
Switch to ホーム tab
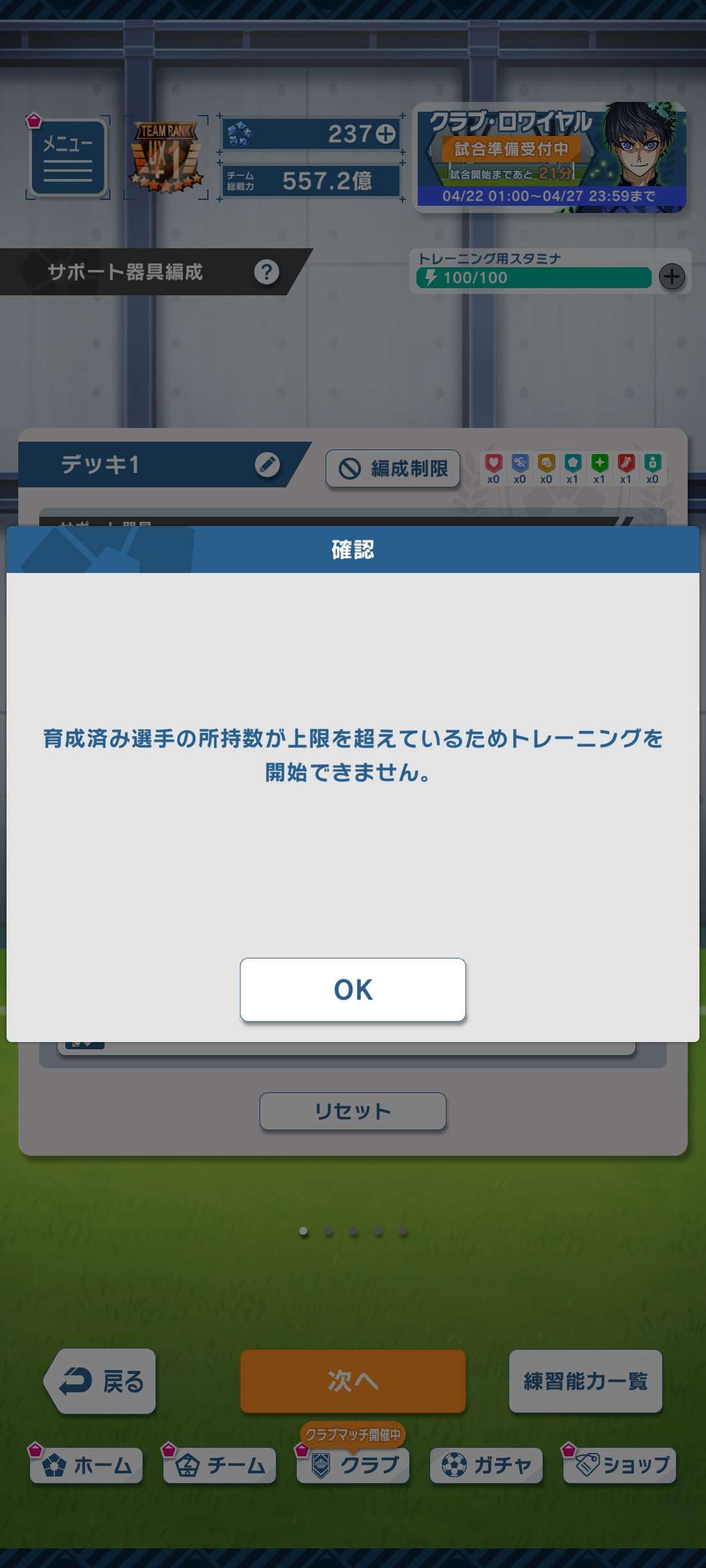[87, 1465]
